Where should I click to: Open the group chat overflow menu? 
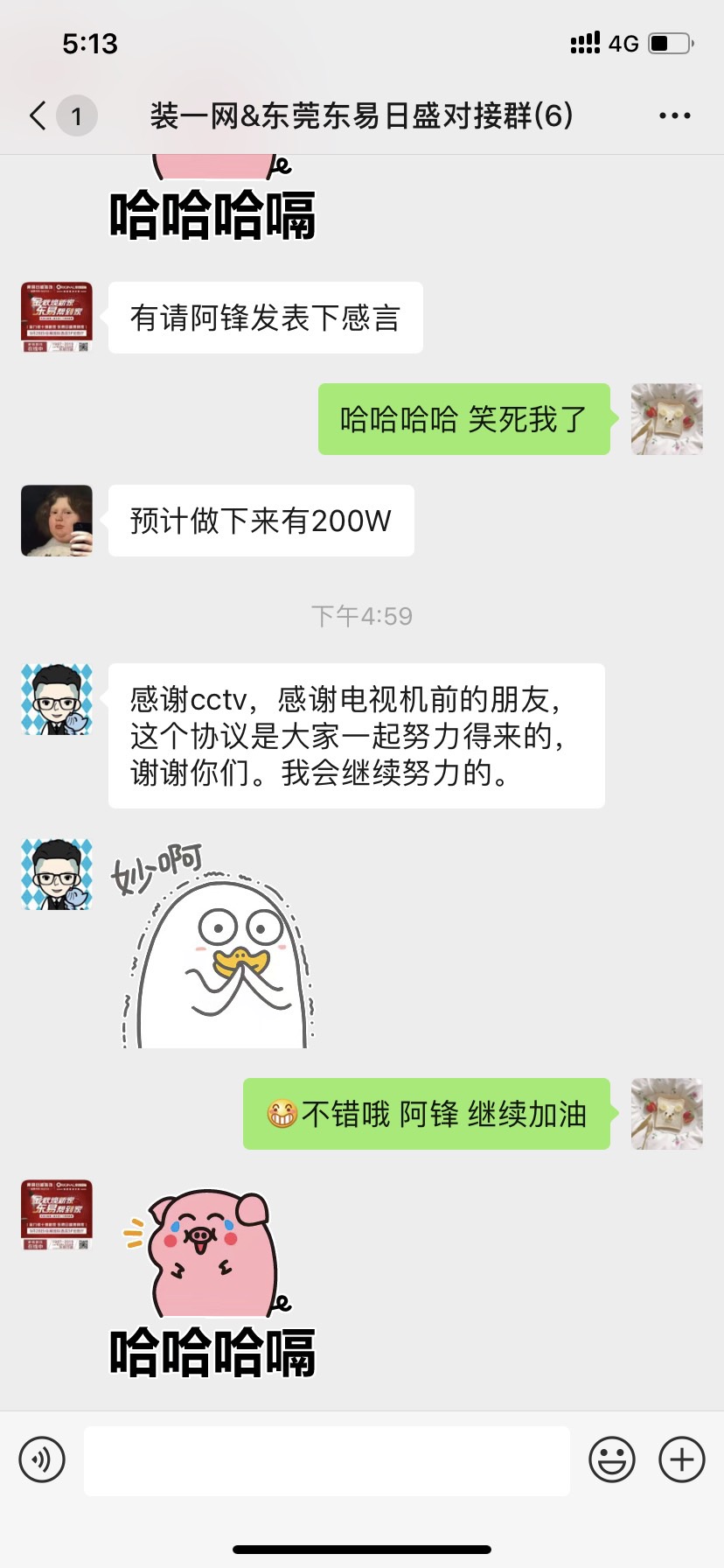[674, 115]
